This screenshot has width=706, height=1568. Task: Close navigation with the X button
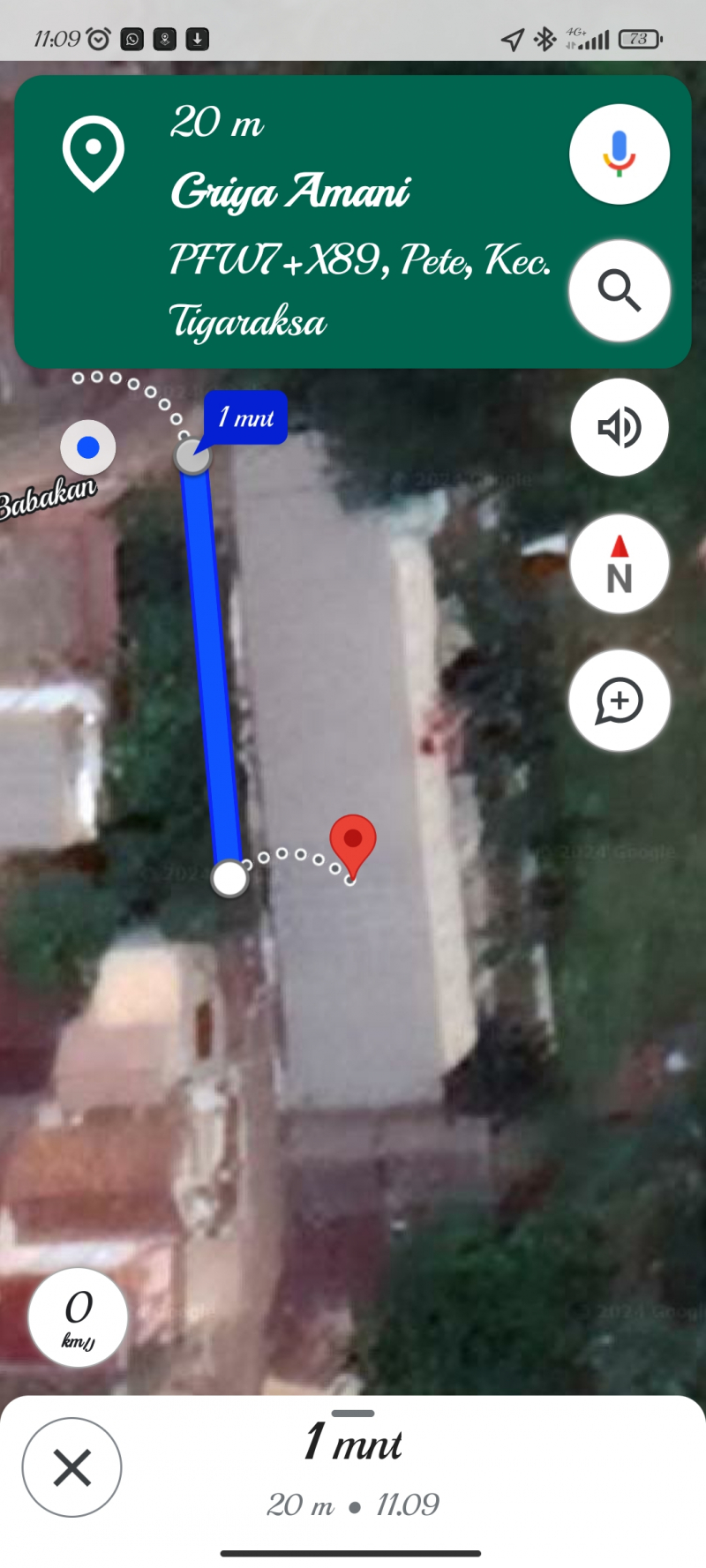click(71, 1467)
